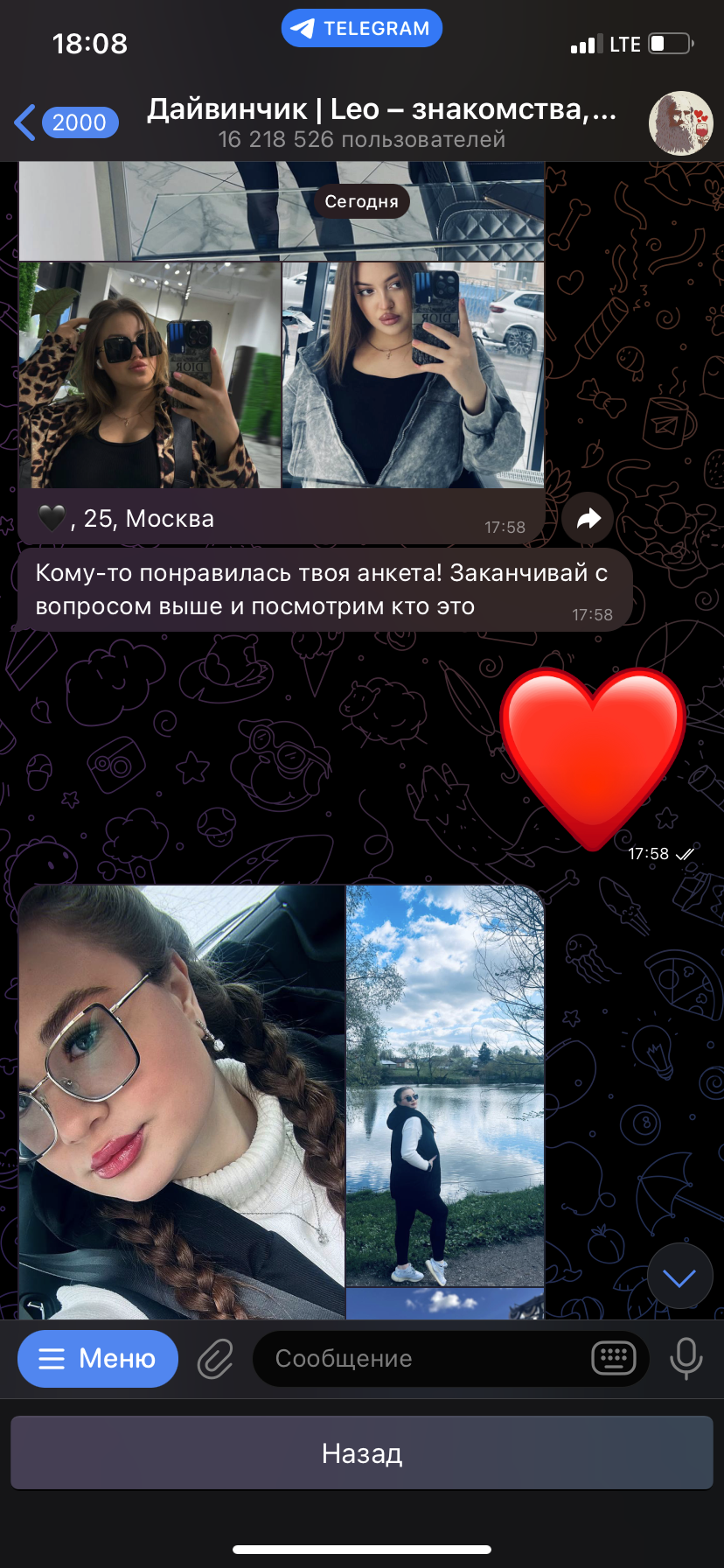Screen dimensions: 724x1568
Task: Toggle the bot keyboard icon
Action: (614, 1359)
